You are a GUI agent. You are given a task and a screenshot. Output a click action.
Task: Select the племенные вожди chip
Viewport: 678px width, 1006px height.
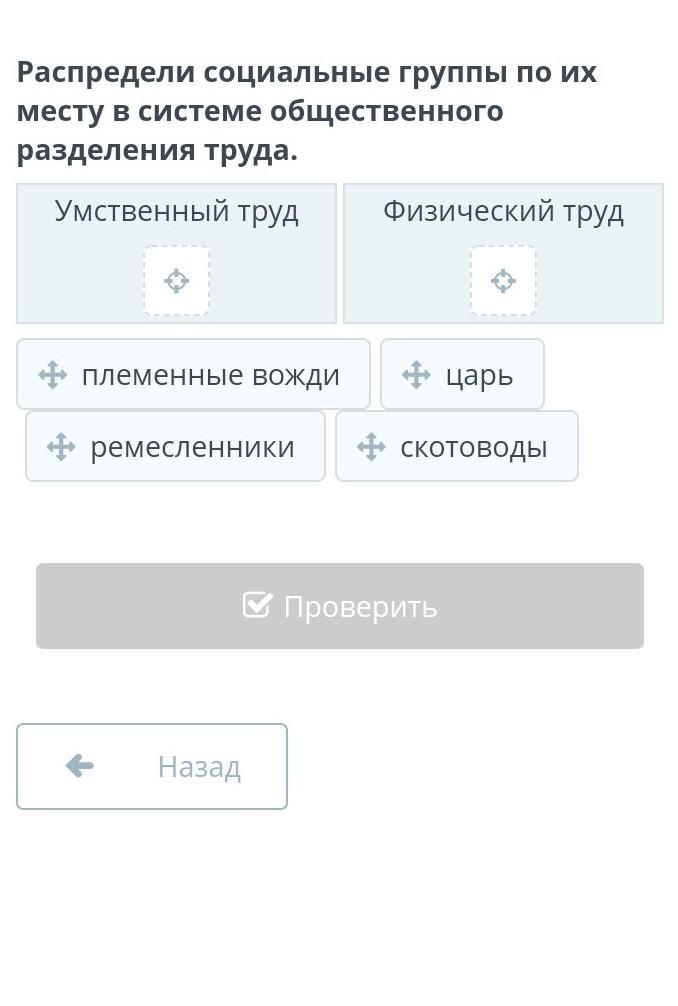[193, 375]
